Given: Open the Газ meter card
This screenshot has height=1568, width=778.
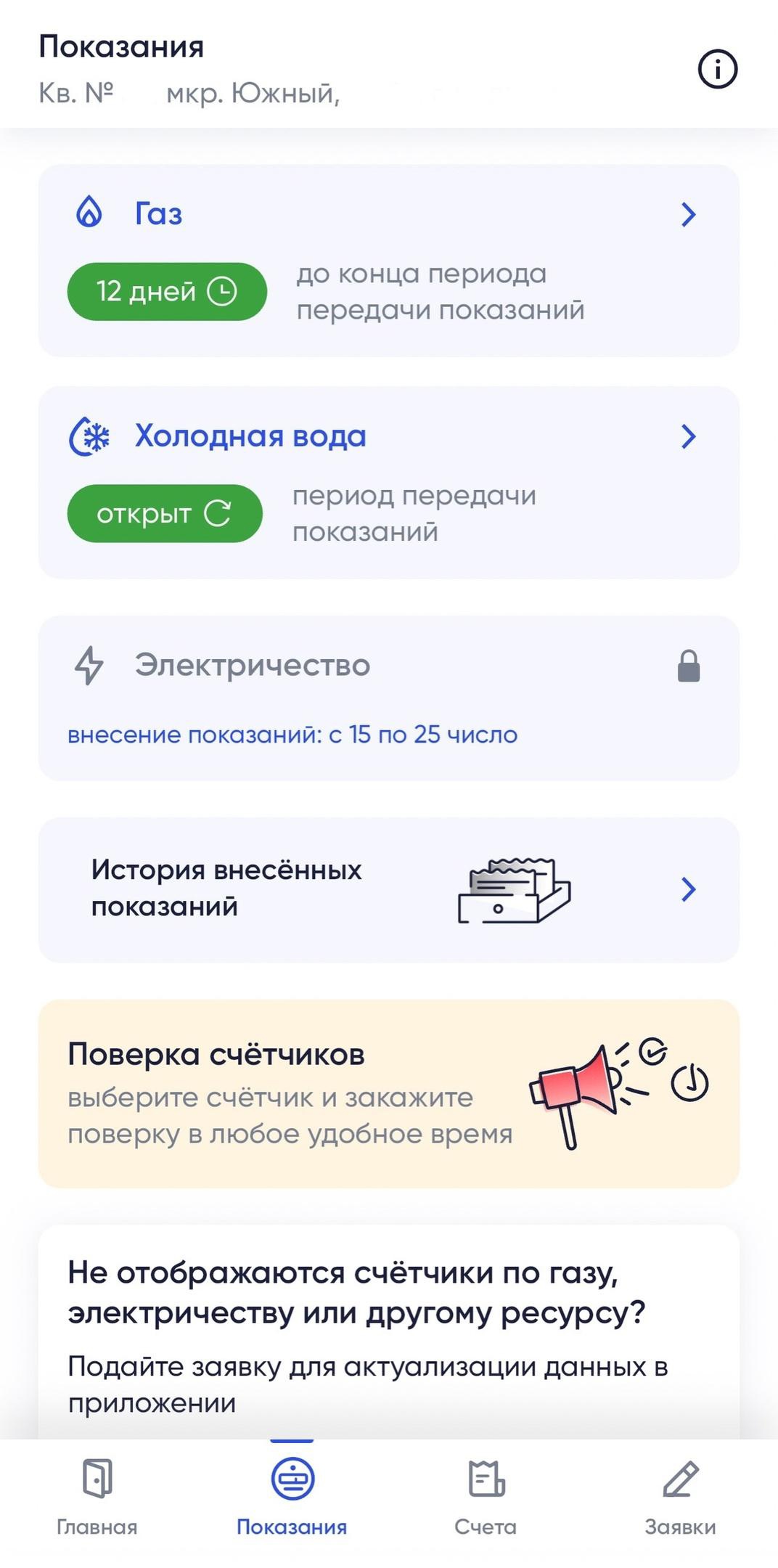Looking at the screenshot, I should [388, 260].
